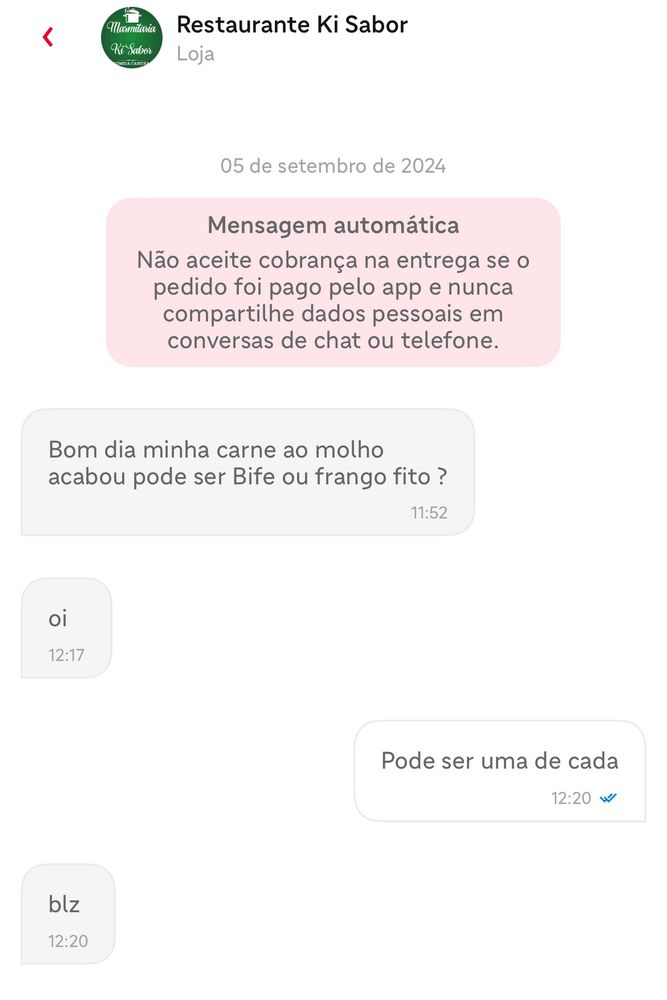Image resolution: width=667 pixels, height=1000 pixels.
Task: Open Restaurante Ki Sabor store profile
Action: [291, 25]
